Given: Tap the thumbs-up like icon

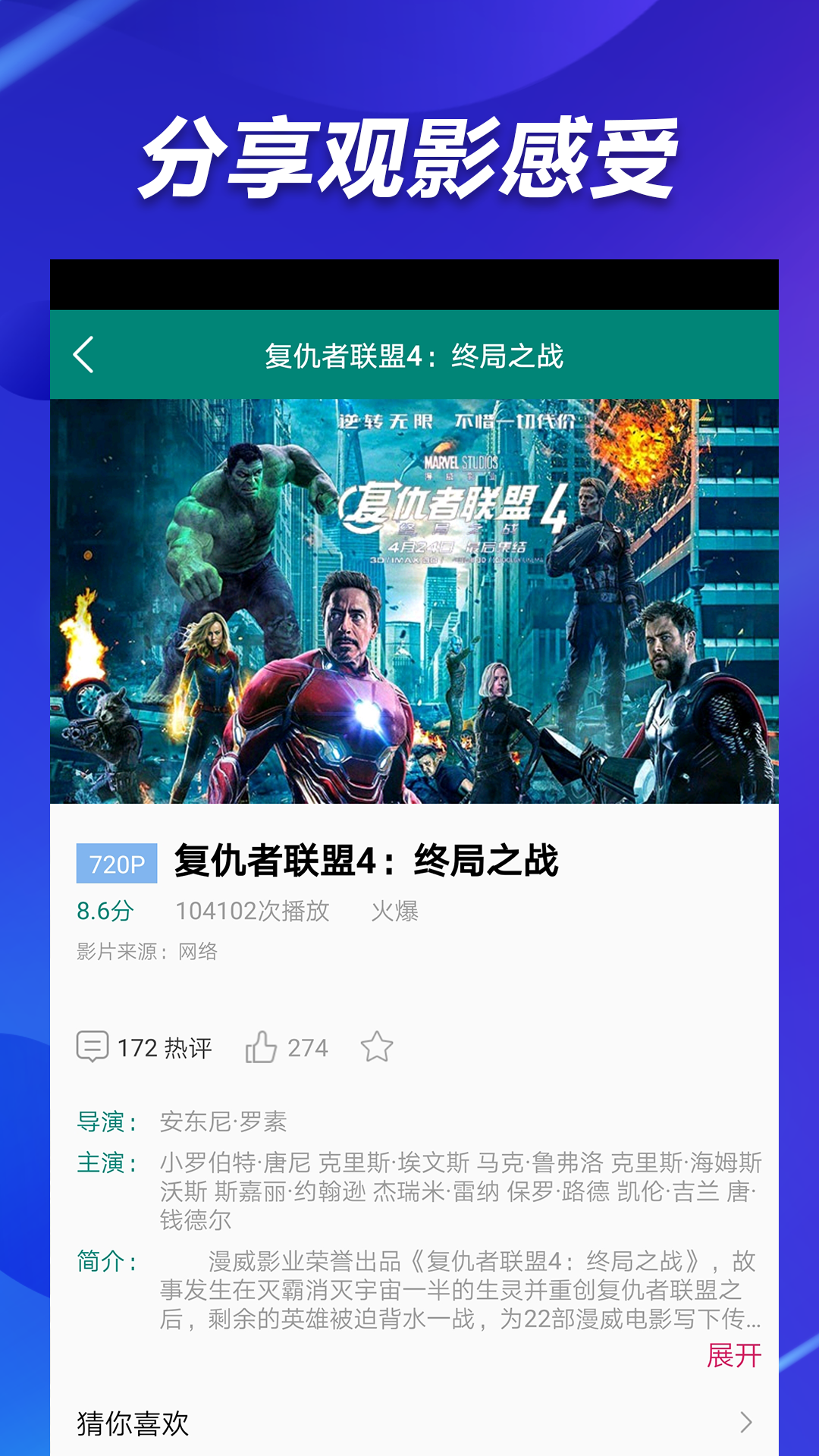Looking at the screenshot, I should pos(262,1048).
